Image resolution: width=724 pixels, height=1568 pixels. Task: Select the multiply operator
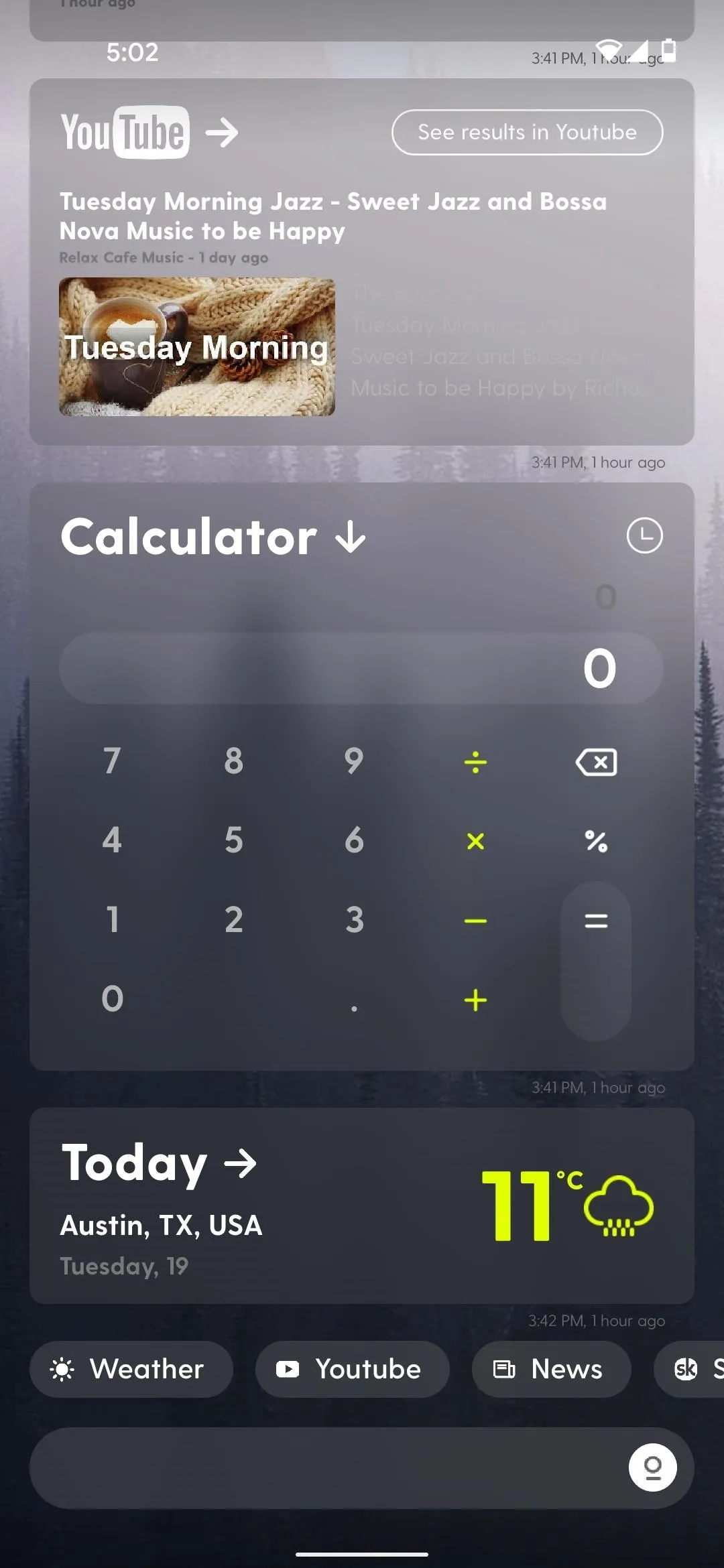pyautogui.click(x=475, y=841)
